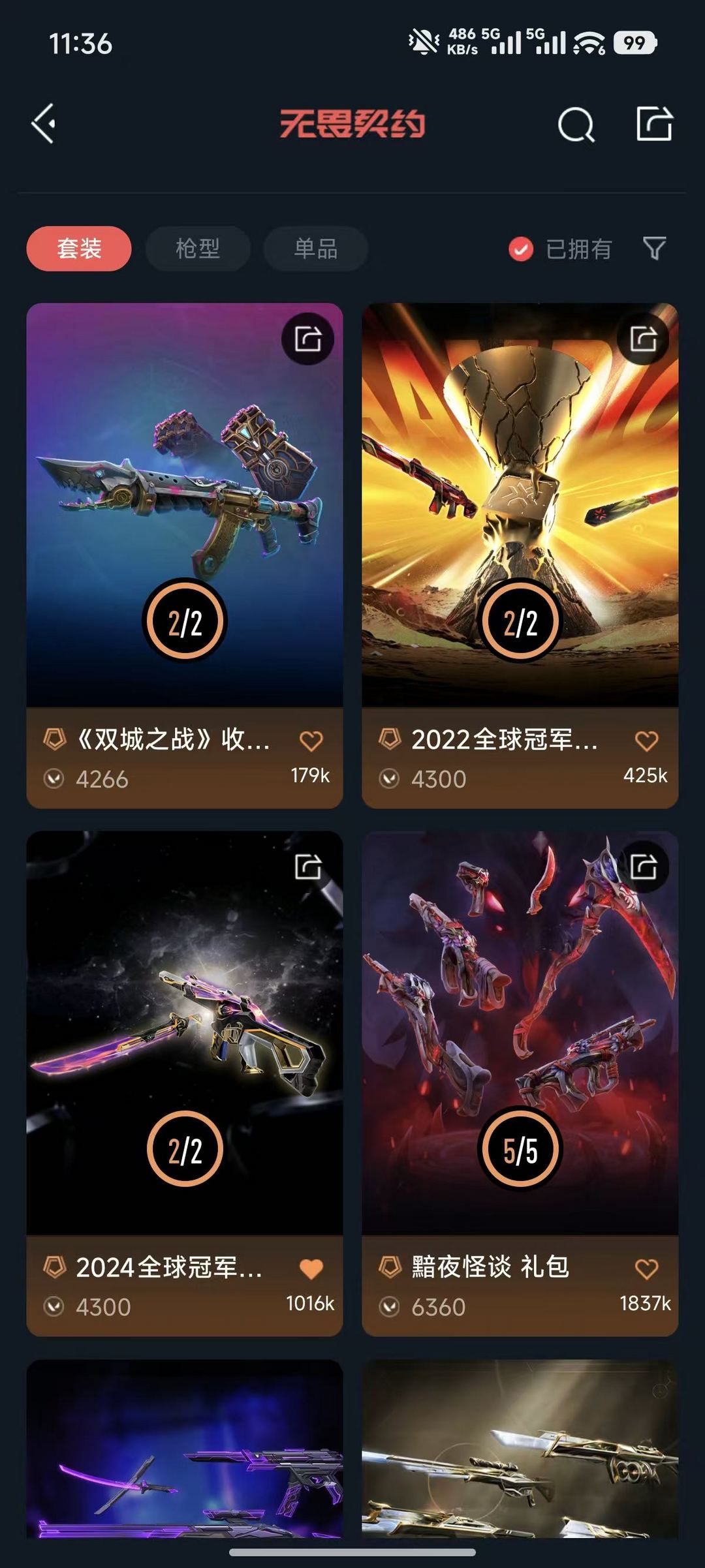Click the 2/2 progress badge on 2024全球冠军
Viewport: 705px width, 1568px height.
pos(185,1146)
